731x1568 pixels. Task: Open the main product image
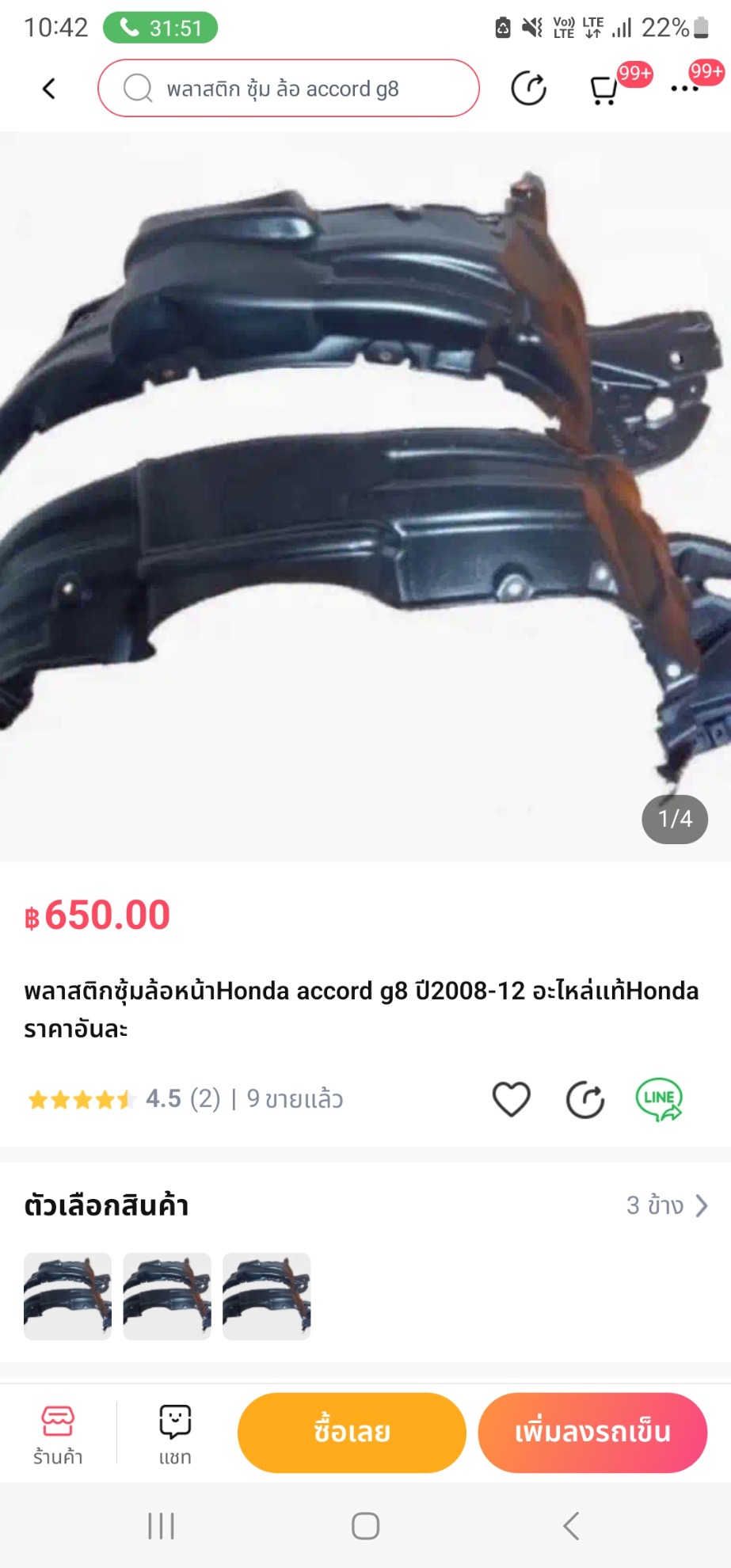pyautogui.click(x=365, y=496)
